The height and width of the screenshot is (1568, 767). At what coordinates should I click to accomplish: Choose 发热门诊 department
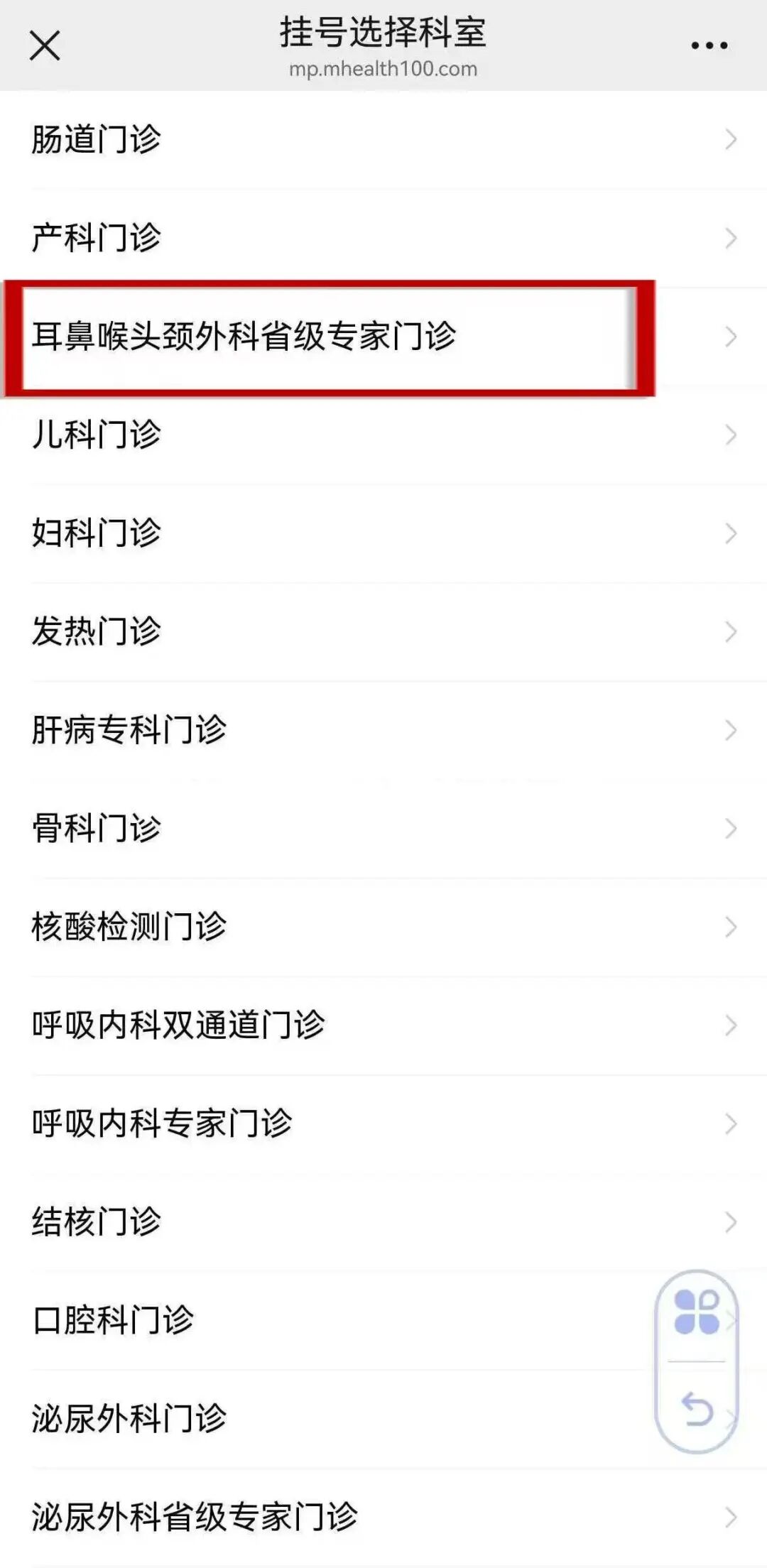click(x=97, y=631)
